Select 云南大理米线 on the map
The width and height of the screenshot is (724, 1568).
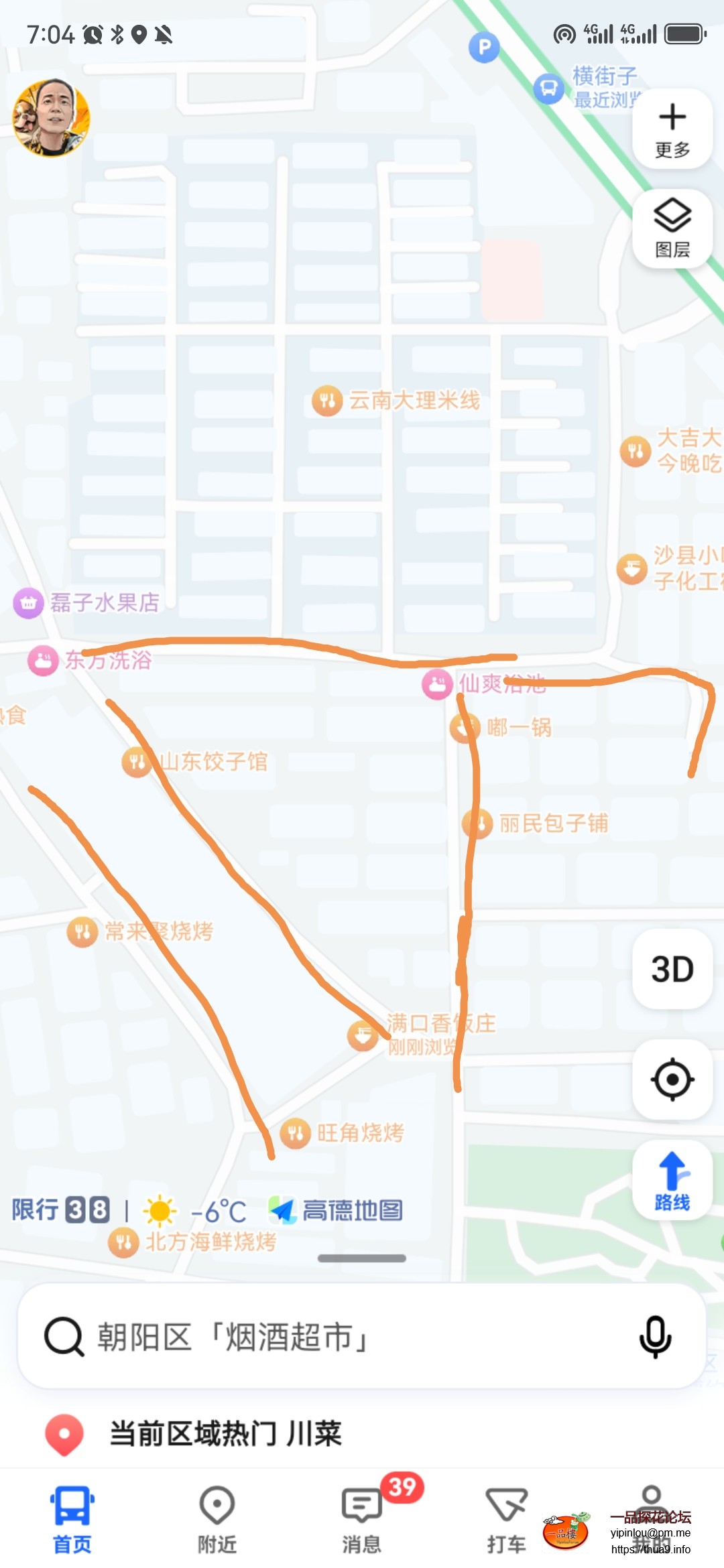click(396, 401)
